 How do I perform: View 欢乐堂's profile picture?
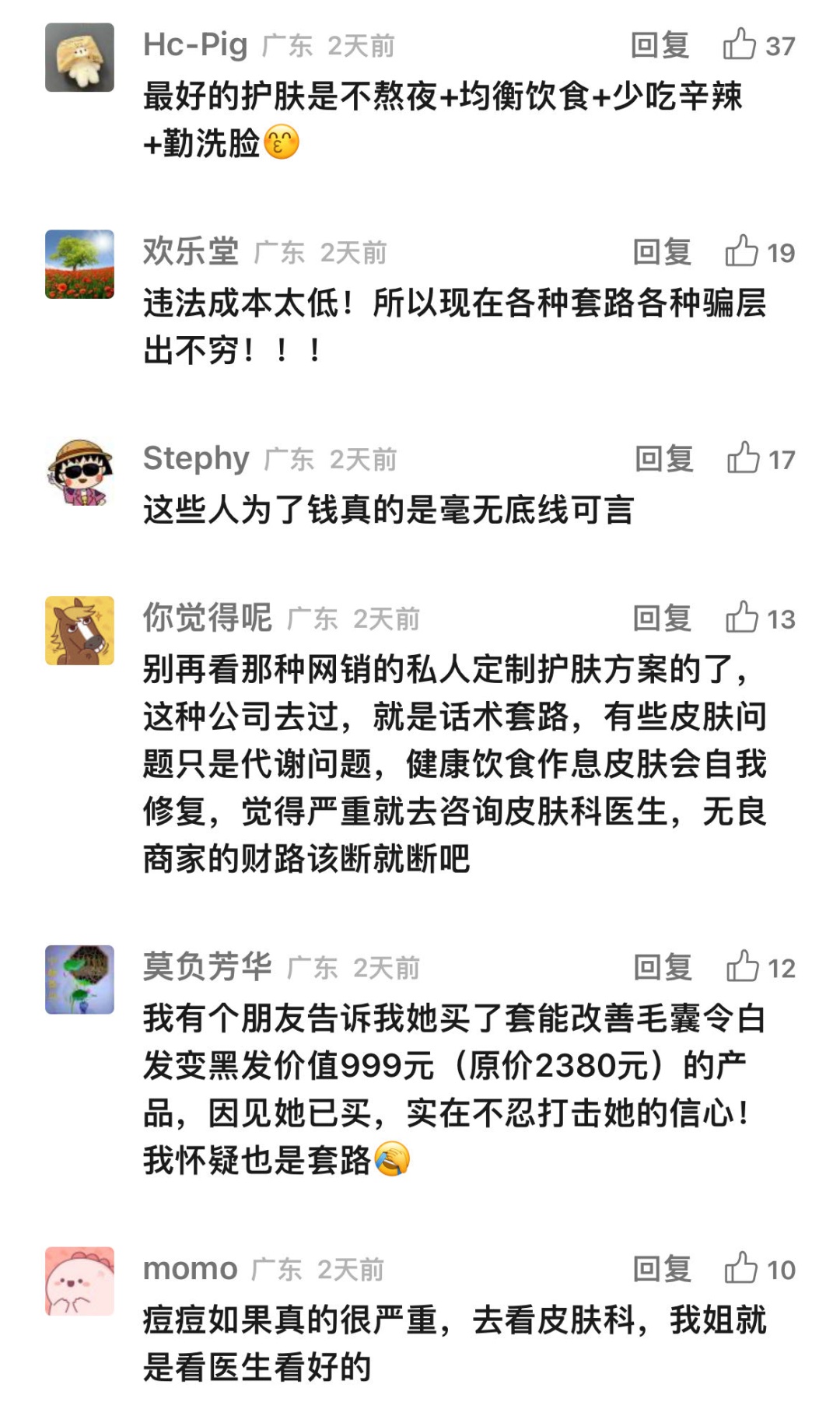click(79, 265)
